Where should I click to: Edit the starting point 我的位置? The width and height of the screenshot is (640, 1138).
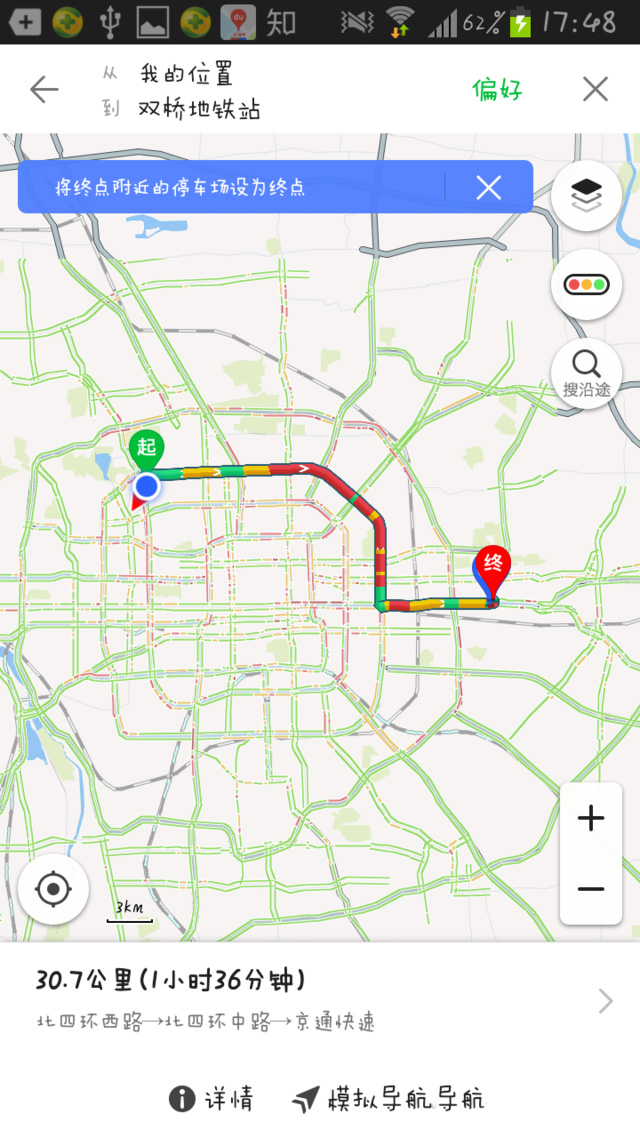coord(186,73)
